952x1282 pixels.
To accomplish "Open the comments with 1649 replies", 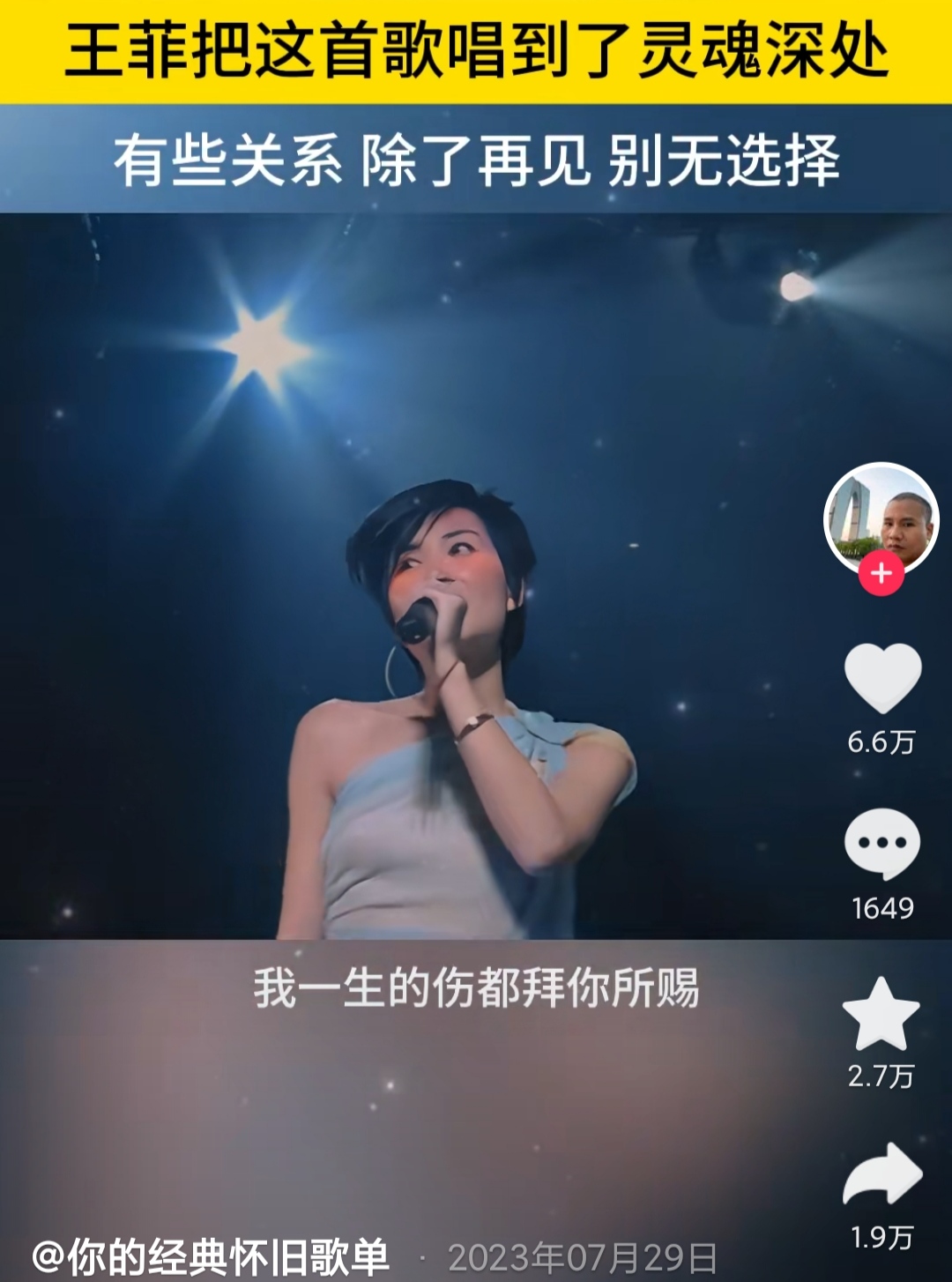I will [x=882, y=844].
